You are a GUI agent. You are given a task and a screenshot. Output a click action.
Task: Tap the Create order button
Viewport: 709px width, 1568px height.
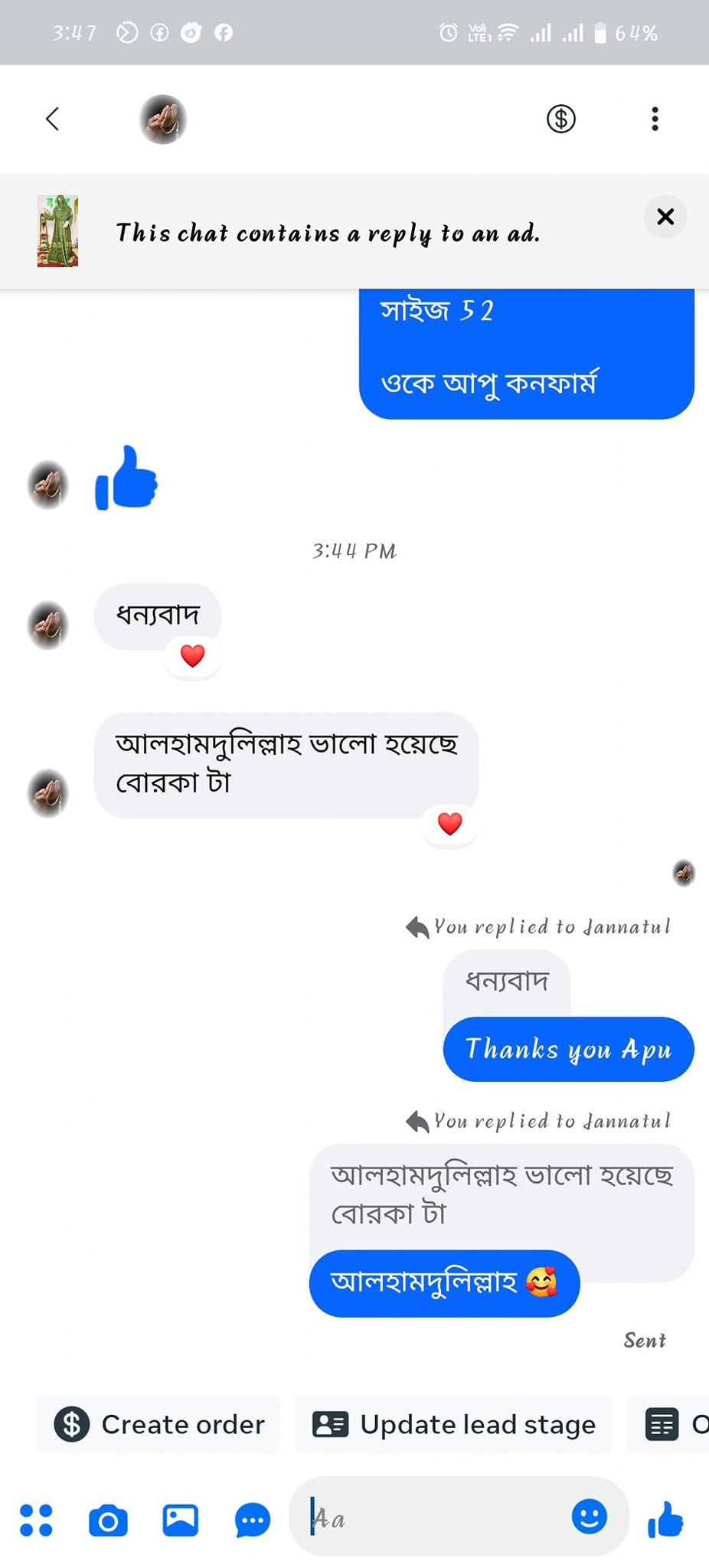point(159,1424)
